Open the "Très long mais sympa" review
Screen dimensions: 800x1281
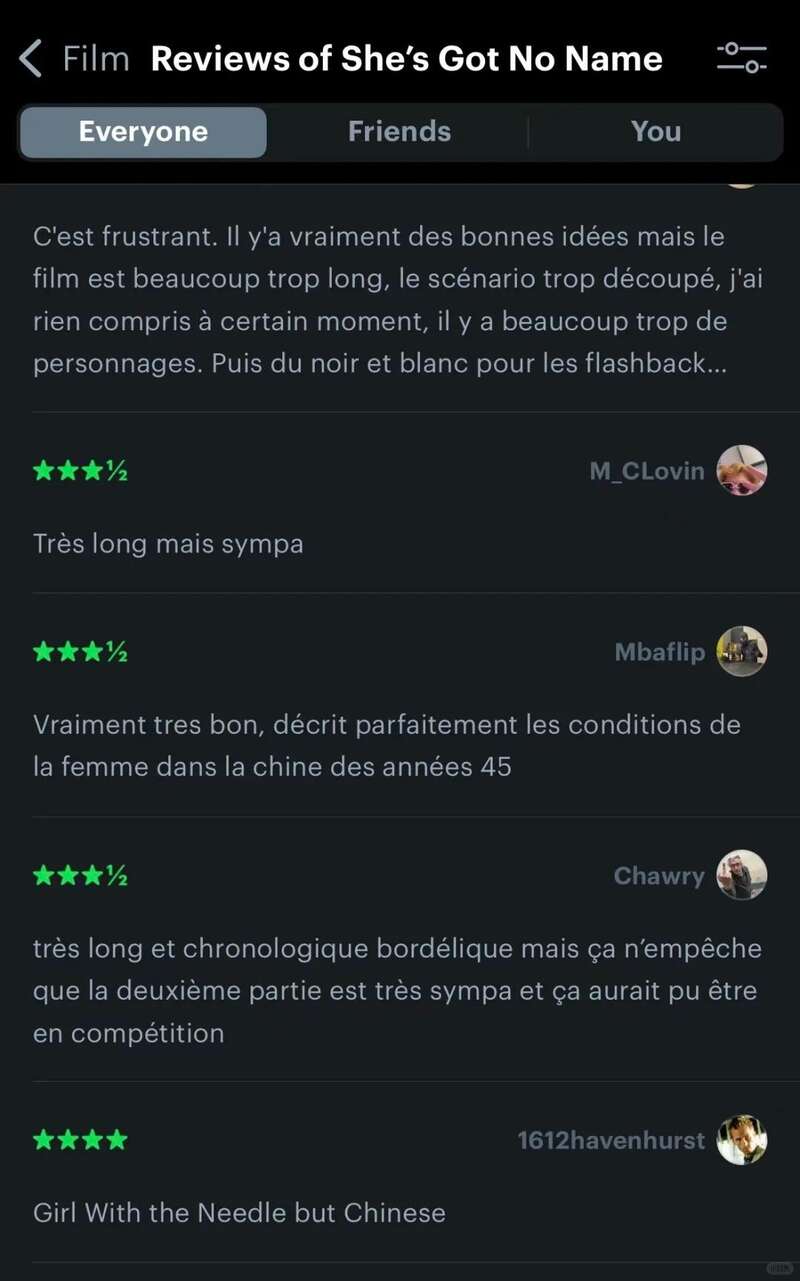click(168, 544)
